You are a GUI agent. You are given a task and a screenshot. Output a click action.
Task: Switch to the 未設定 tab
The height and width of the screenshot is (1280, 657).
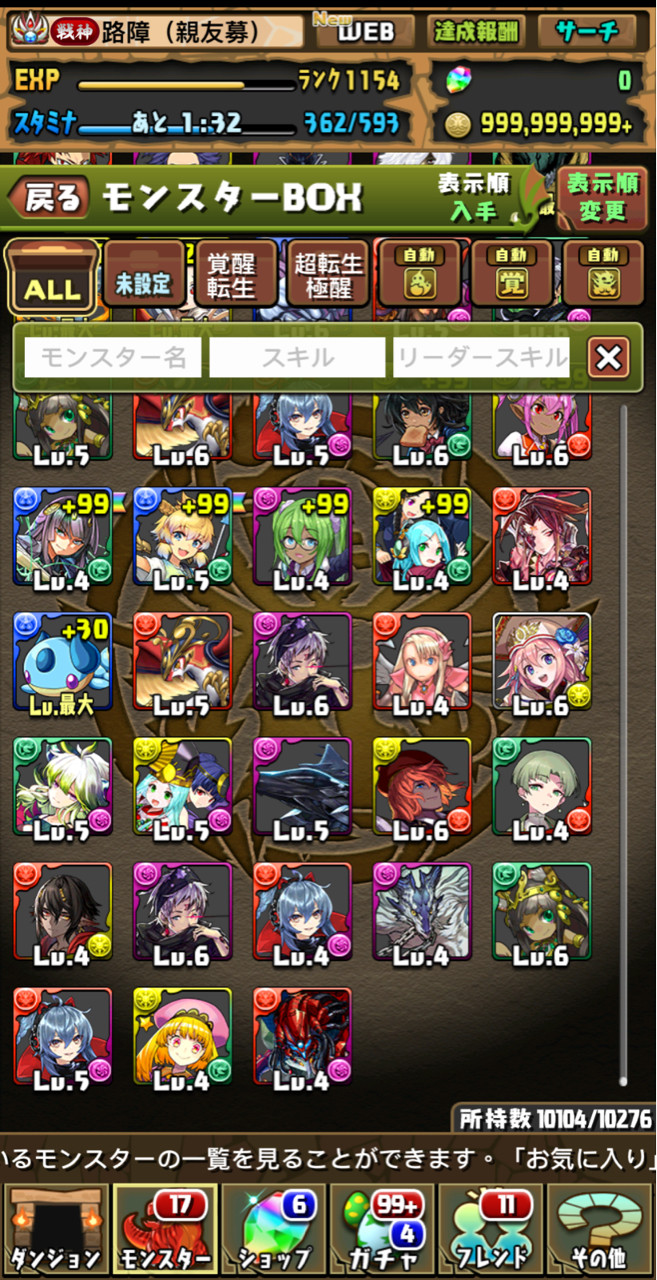click(x=143, y=275)
